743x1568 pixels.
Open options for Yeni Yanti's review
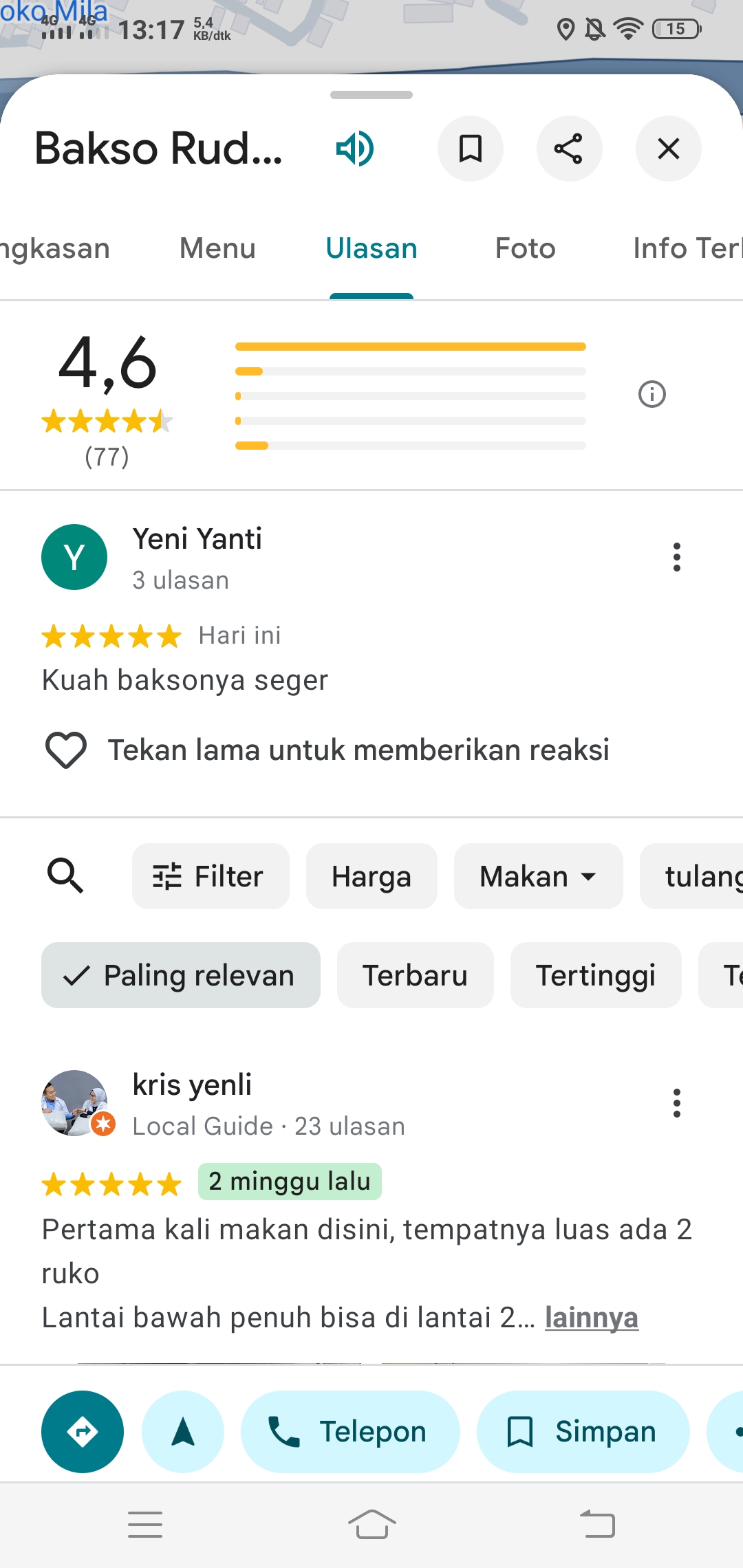[677, 557]
